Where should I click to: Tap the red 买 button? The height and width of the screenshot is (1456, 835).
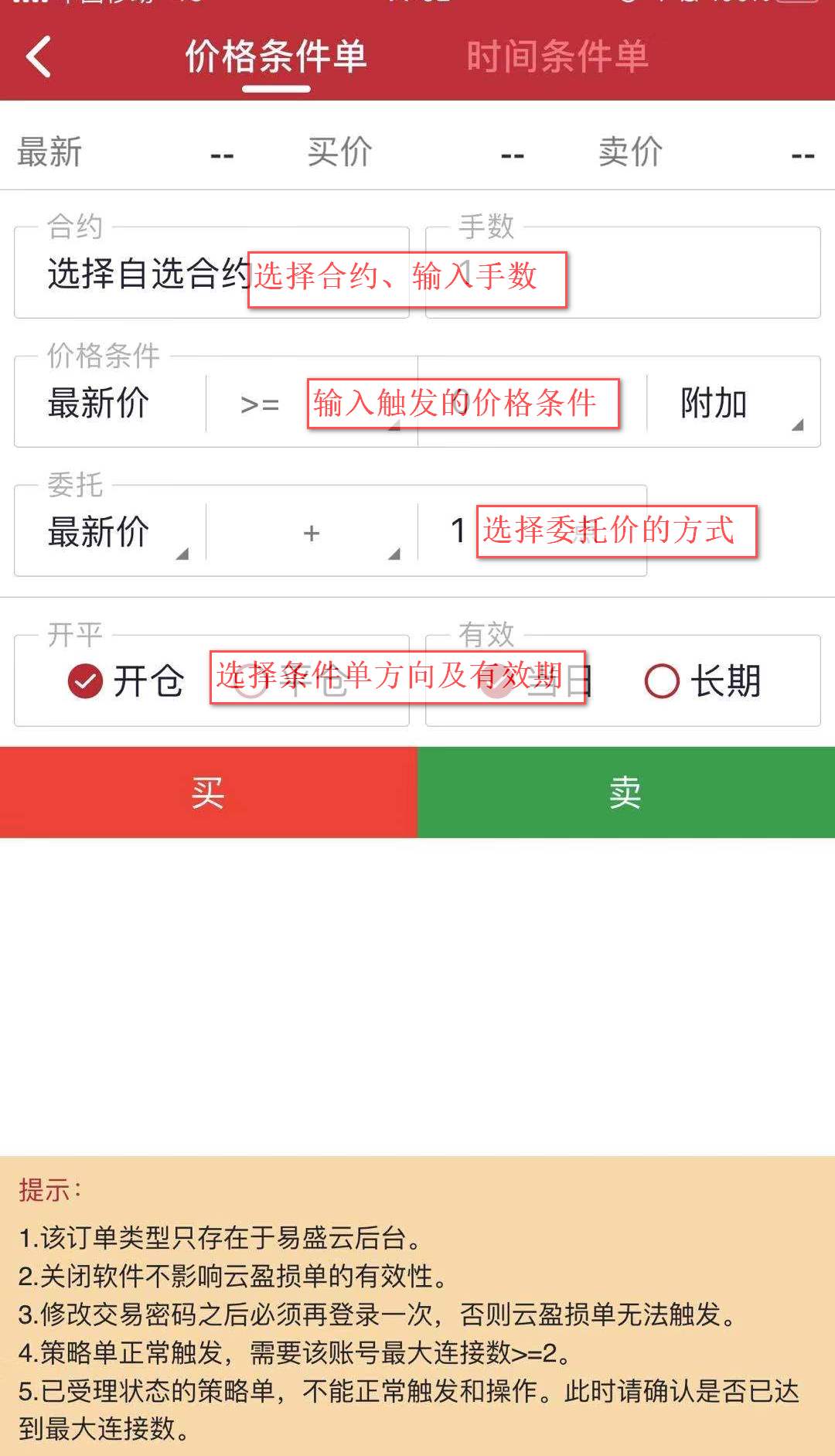click(209, 793)
